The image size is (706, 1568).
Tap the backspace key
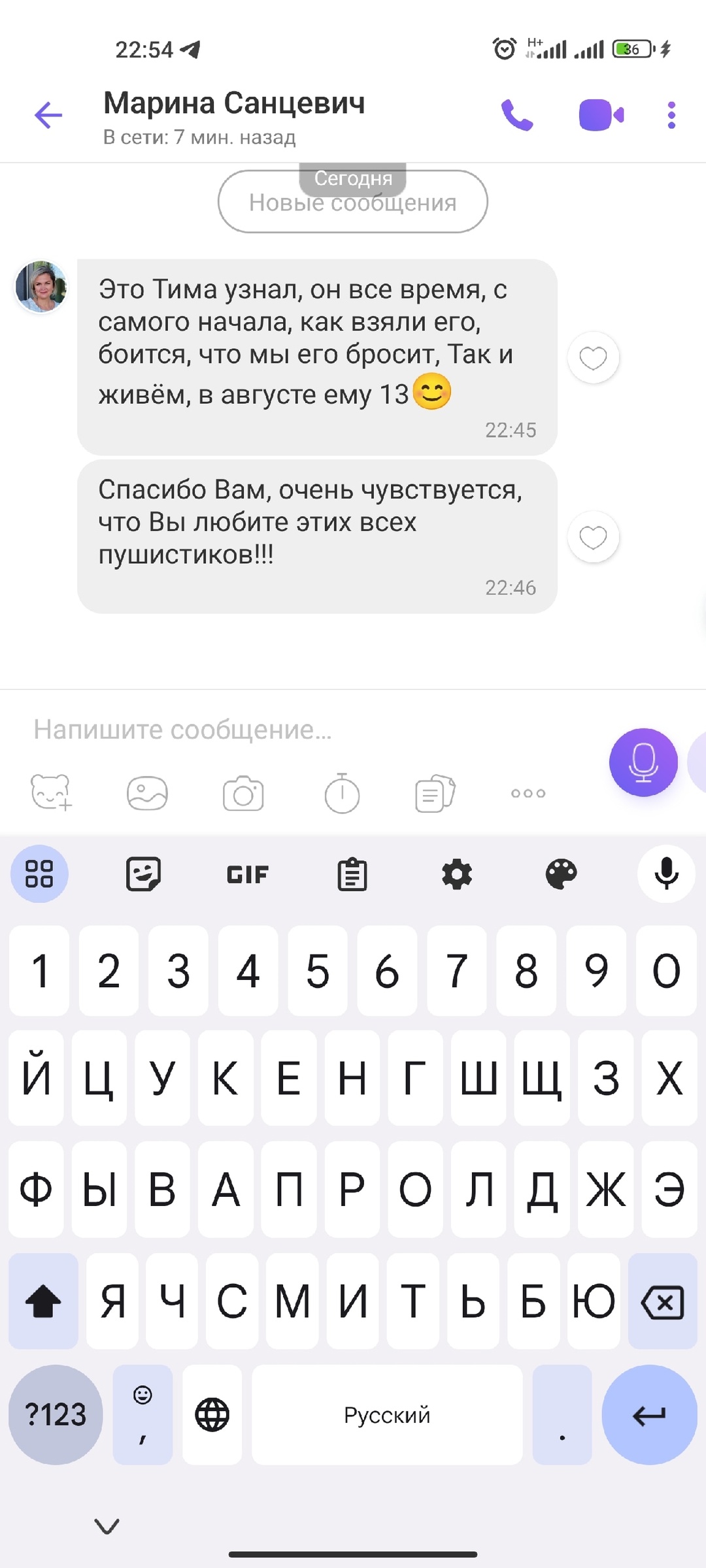[663, 1301]
